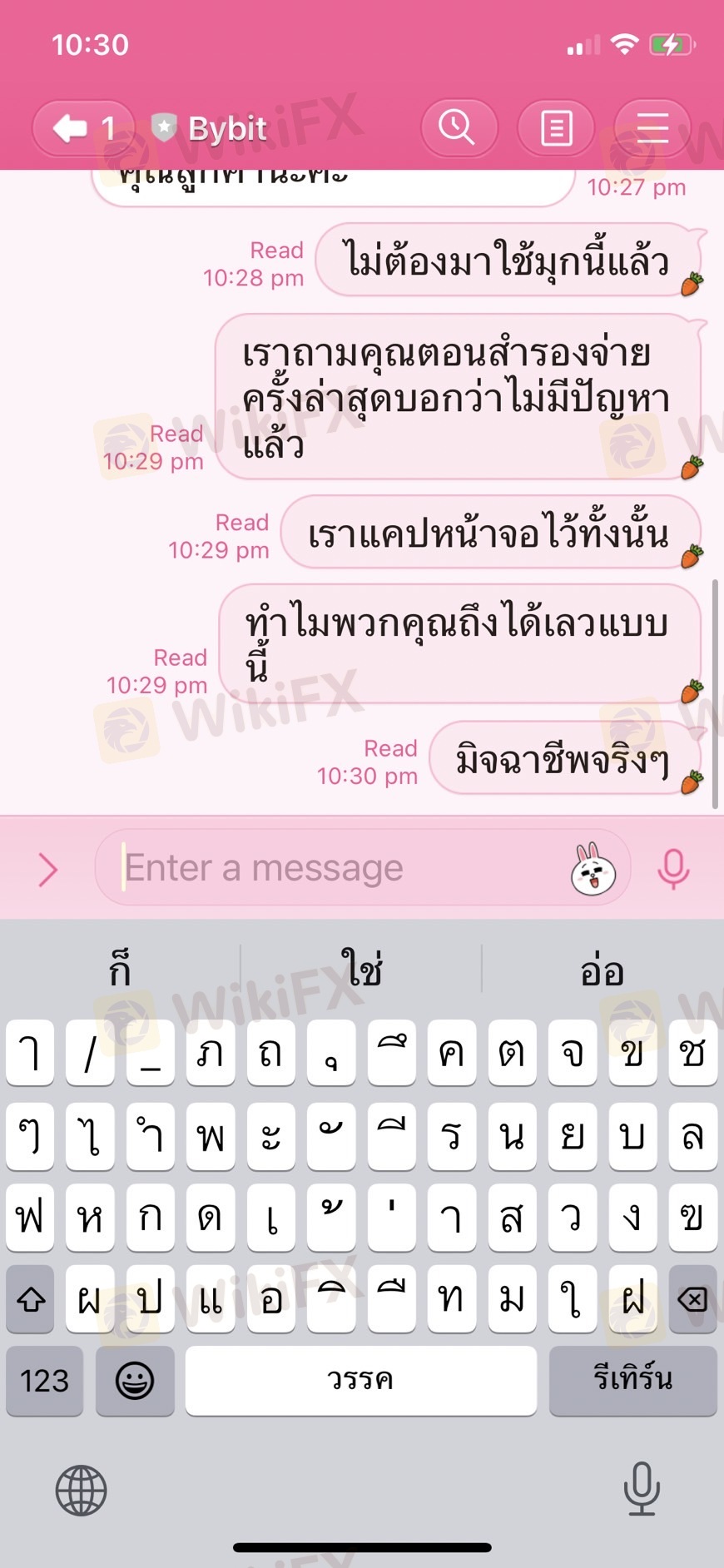Tap the วรรค space bar
724x1568 pixels.
click(x=361, y=1380)
